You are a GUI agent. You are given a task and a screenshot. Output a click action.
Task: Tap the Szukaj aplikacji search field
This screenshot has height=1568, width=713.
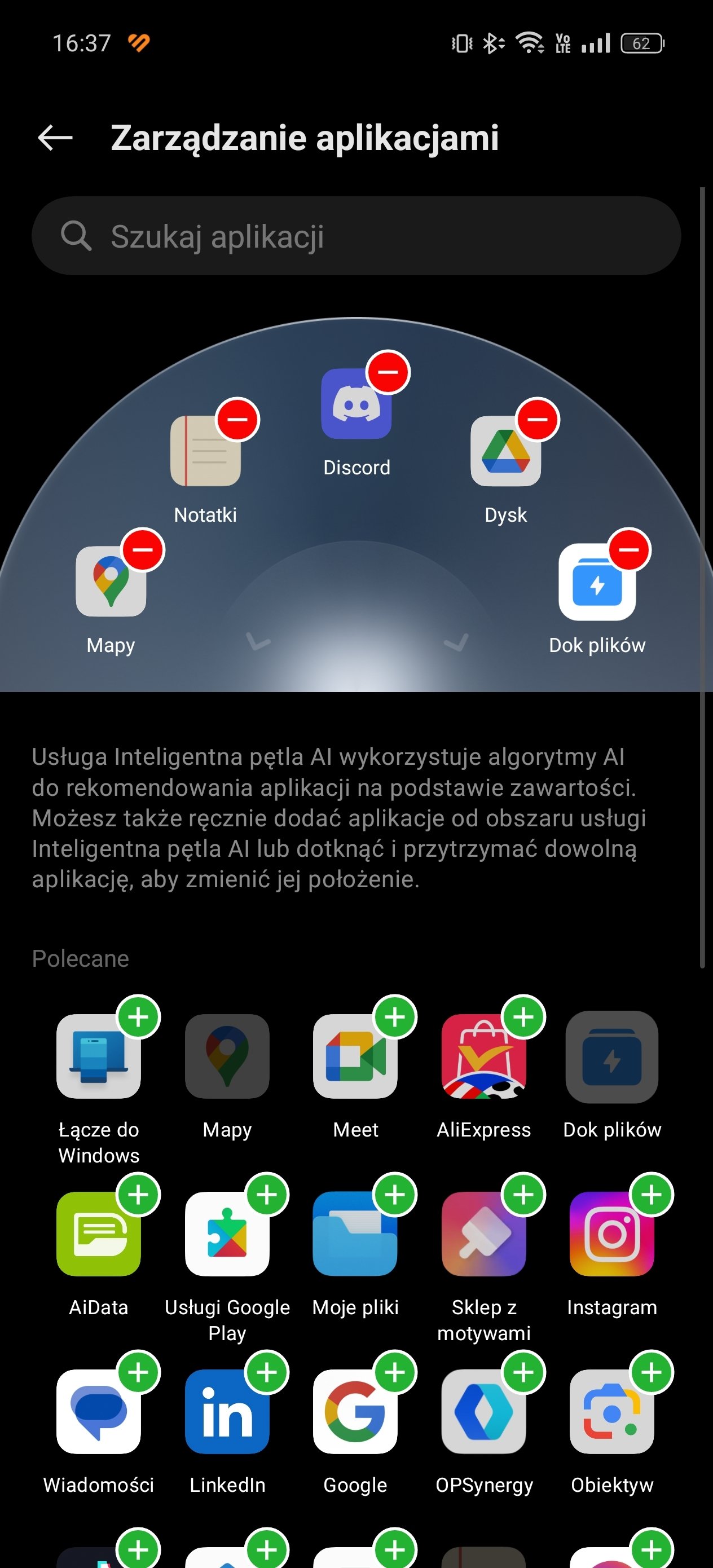coord(356,236)
